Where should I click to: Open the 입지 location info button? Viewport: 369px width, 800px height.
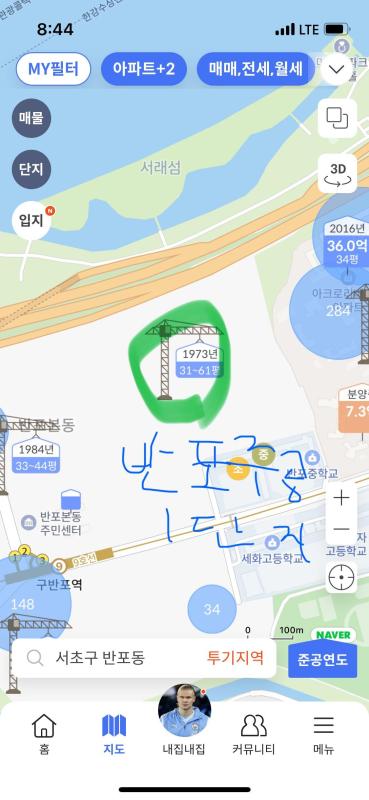[x=31, y=220]
